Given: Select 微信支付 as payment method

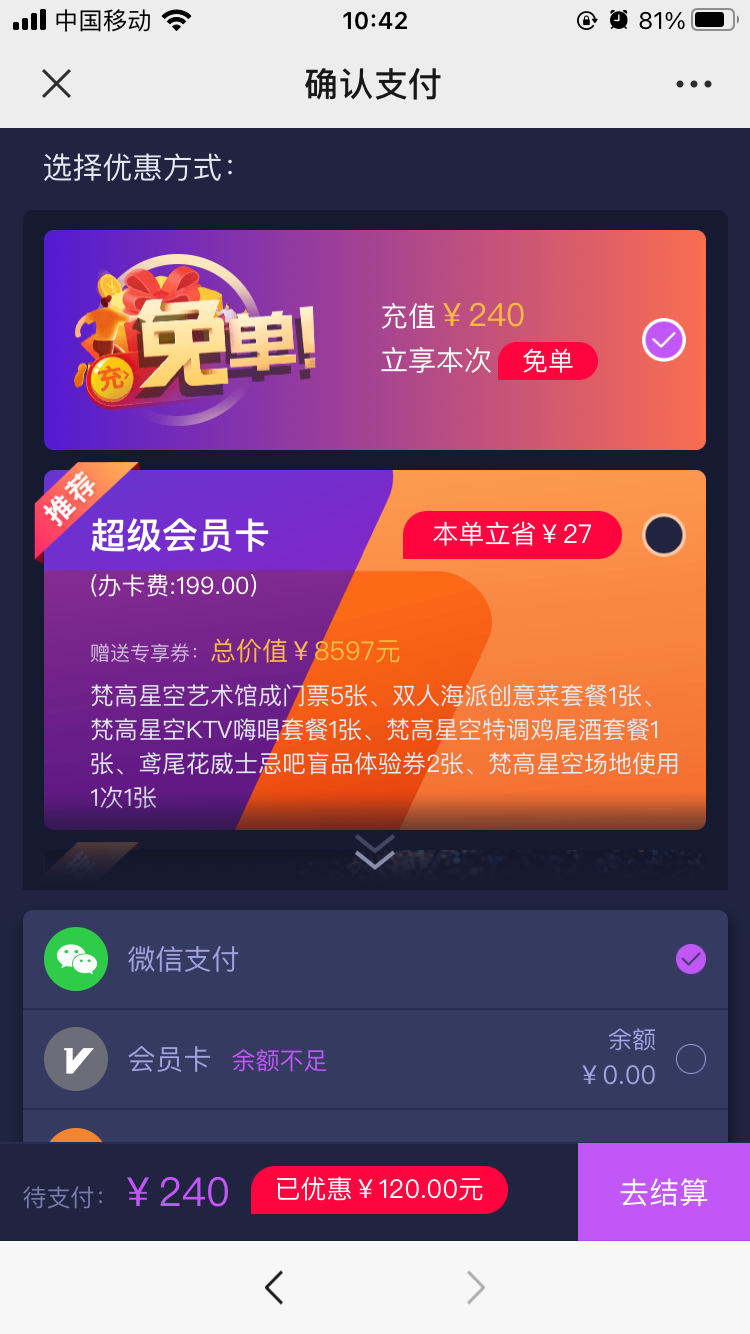Looking at the screenshot, I should tap(690, 960).
